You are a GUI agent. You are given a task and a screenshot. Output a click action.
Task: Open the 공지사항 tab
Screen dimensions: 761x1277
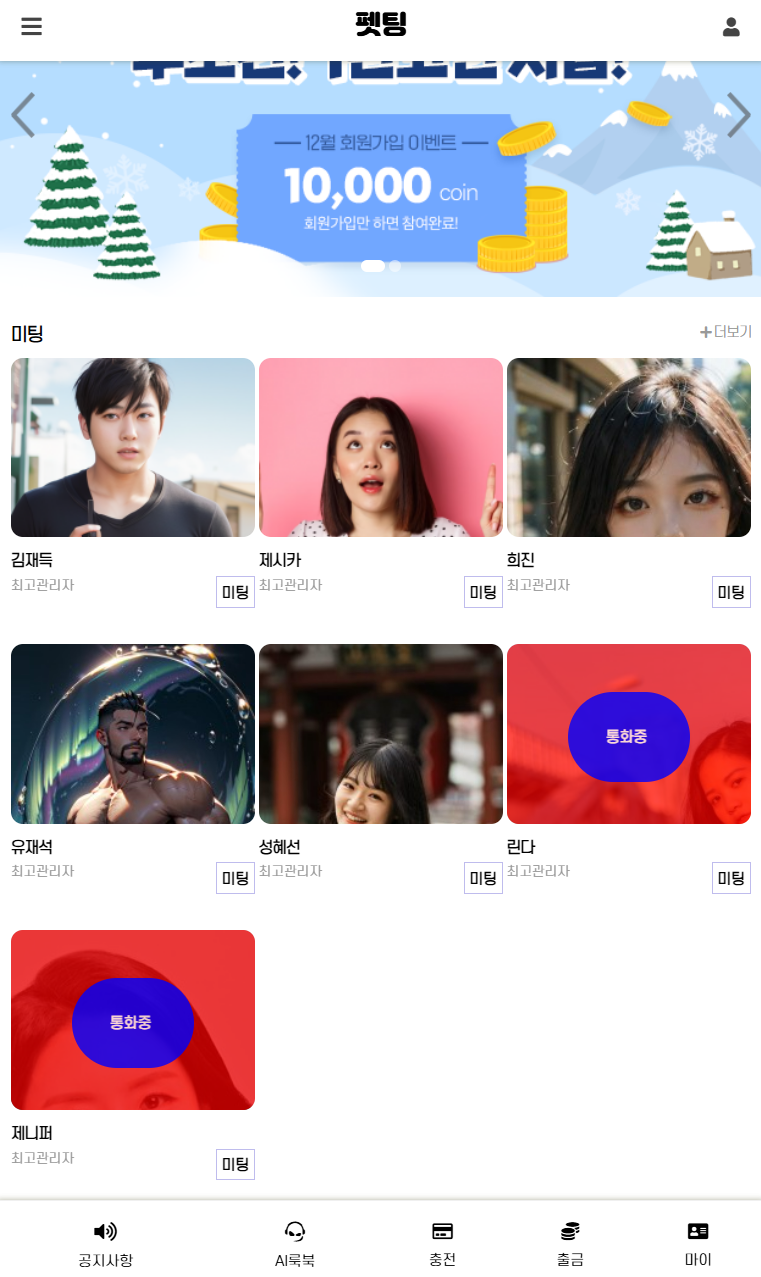105,1244
